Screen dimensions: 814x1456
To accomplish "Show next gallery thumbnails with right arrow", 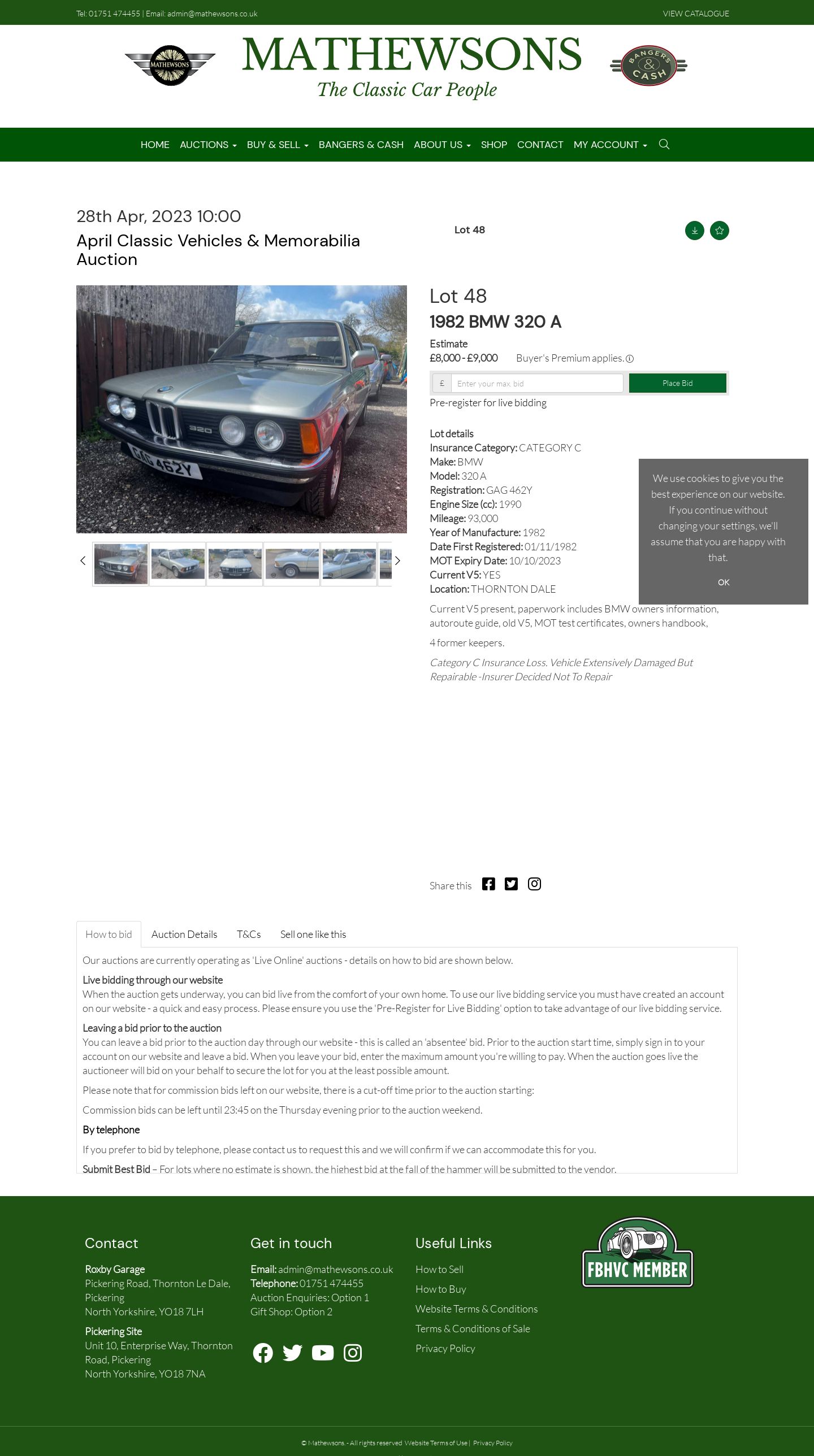I will pyautogui.click(x=397, y=560).
